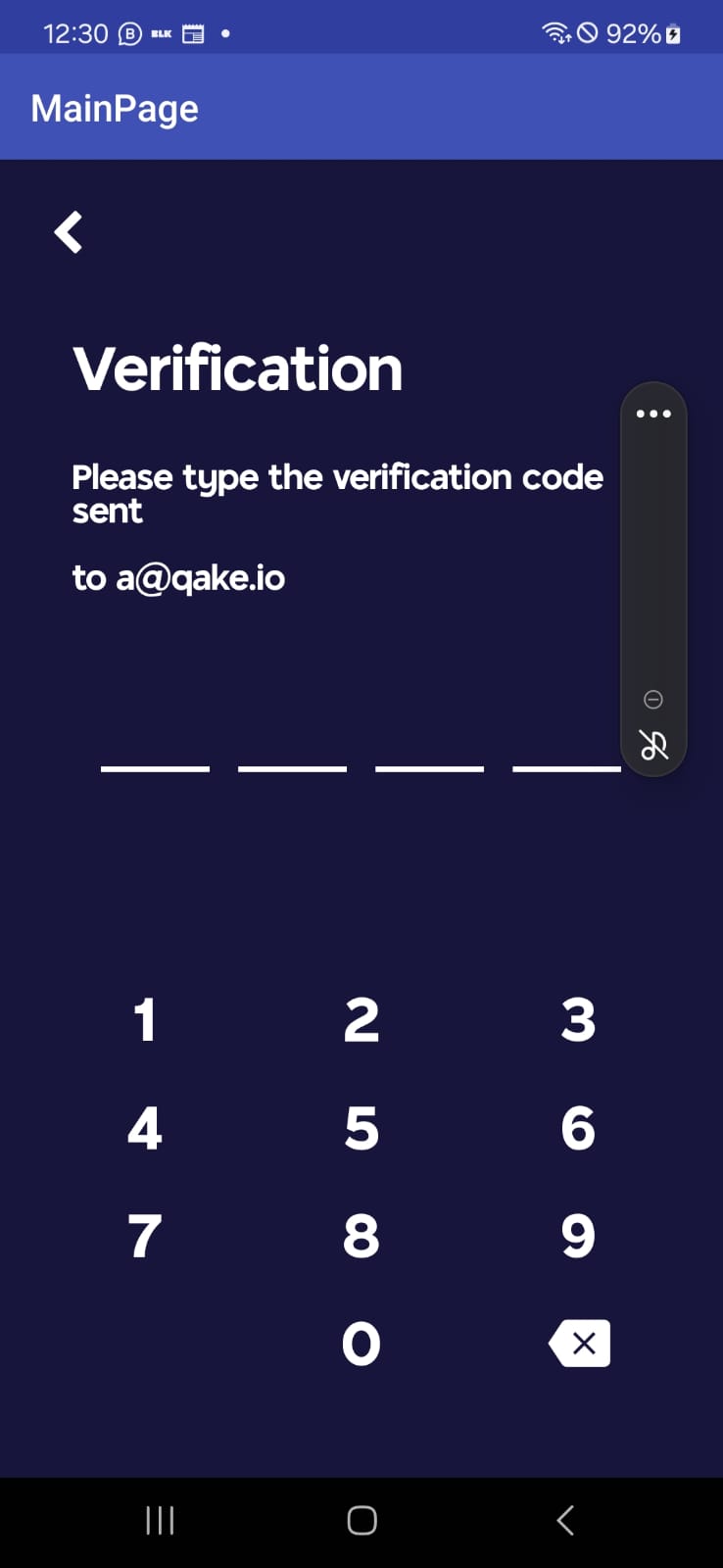Open the three-dot menu on the floating panel
723x1568 pixels.
[653, 414]
